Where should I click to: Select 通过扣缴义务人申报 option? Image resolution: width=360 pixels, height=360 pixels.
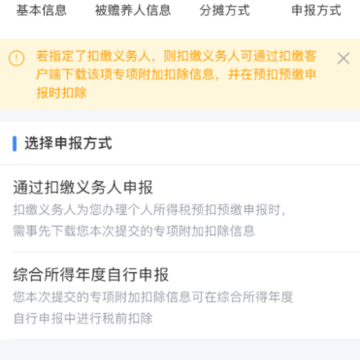(180, 208)
